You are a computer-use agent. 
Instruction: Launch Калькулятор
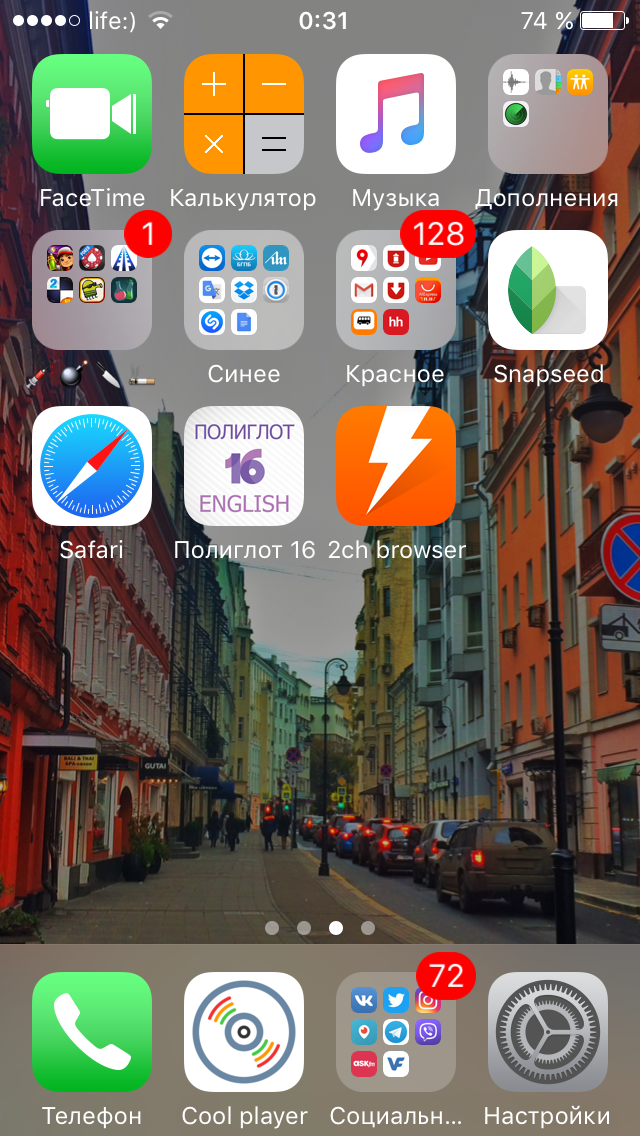click(244, 114)
